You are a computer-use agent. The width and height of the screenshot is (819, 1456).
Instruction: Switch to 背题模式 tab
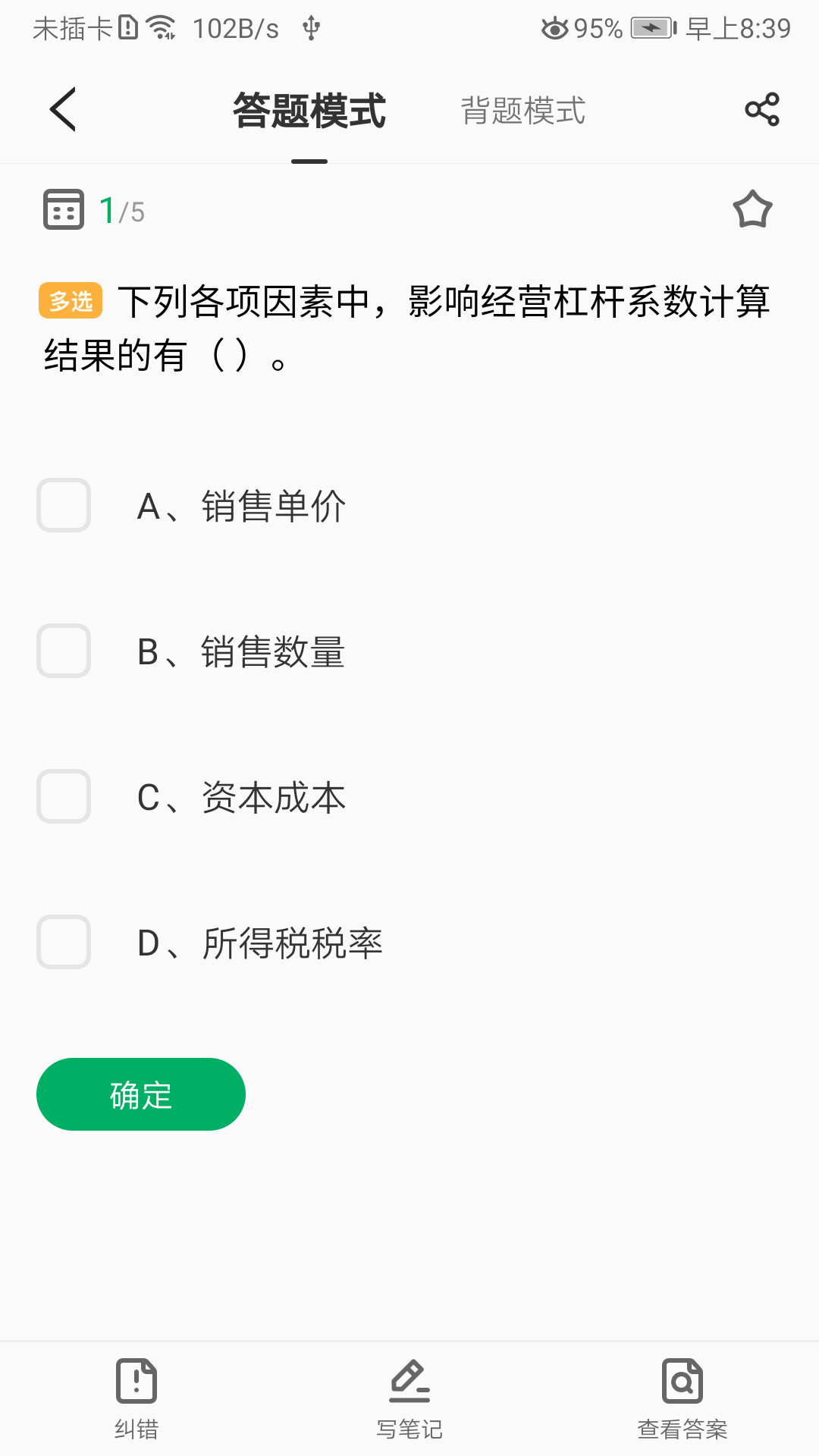[524, 111]
